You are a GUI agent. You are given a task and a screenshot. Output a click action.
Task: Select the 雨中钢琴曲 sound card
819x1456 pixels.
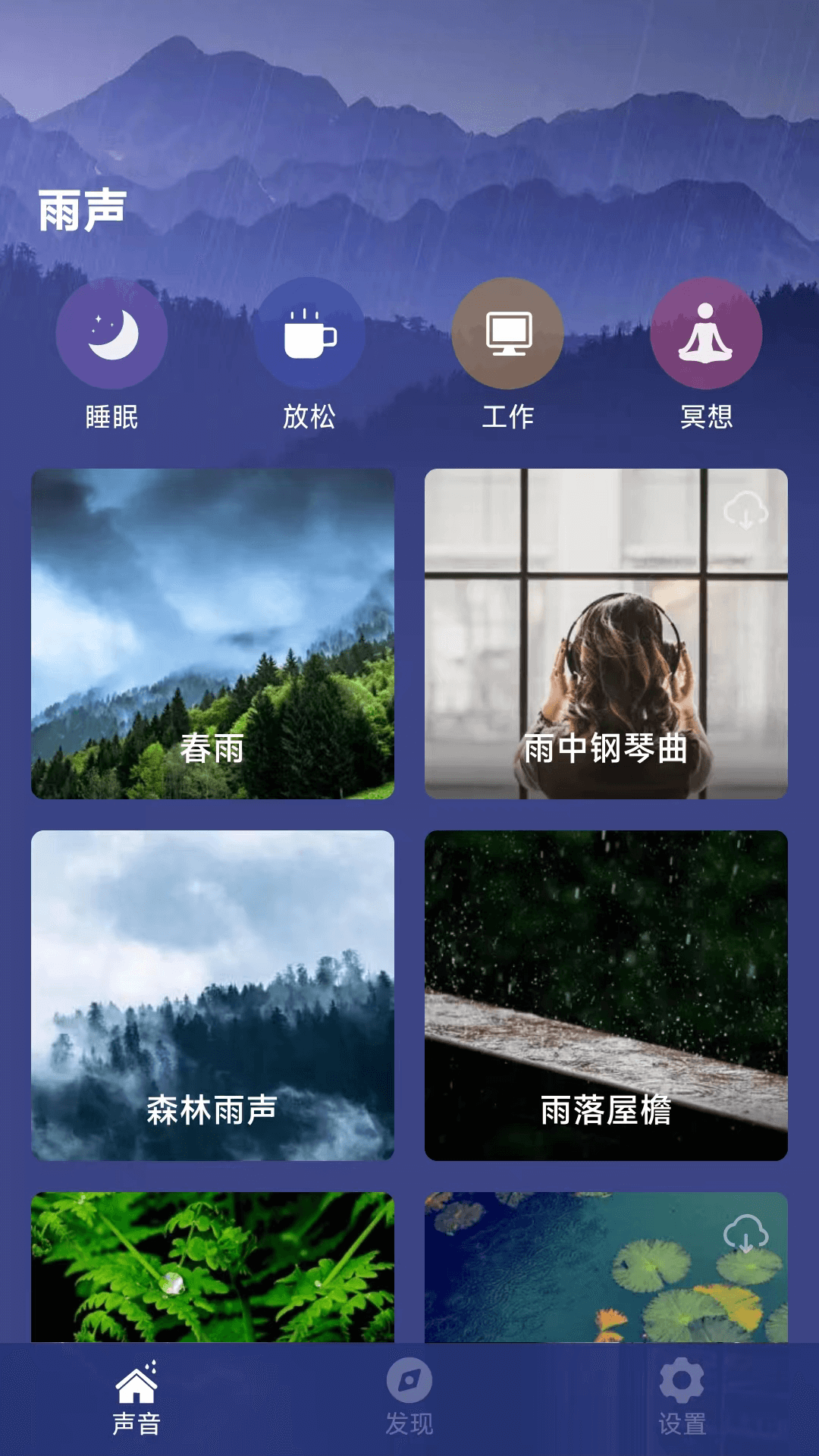[x=607, y=633]
